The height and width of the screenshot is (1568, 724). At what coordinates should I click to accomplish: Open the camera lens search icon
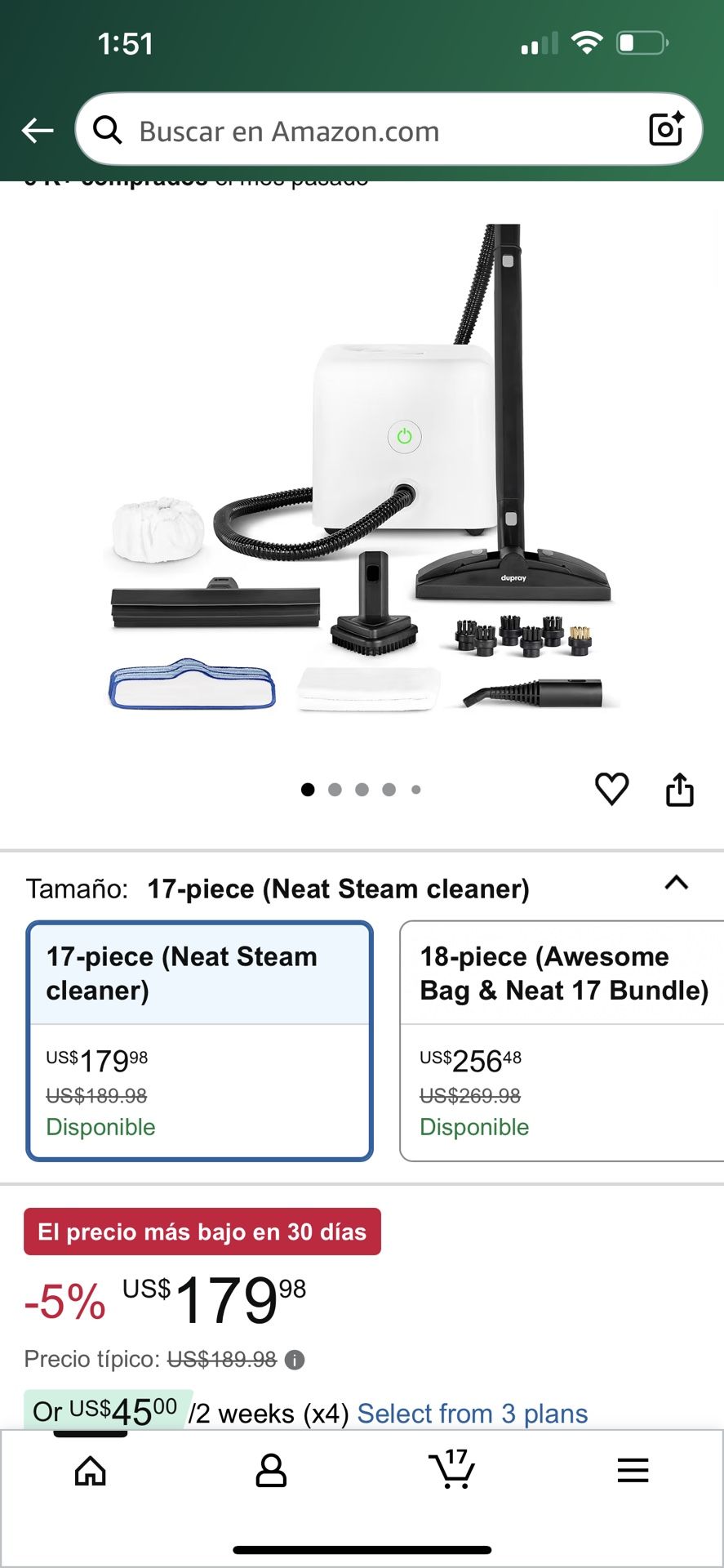[665, 129]
